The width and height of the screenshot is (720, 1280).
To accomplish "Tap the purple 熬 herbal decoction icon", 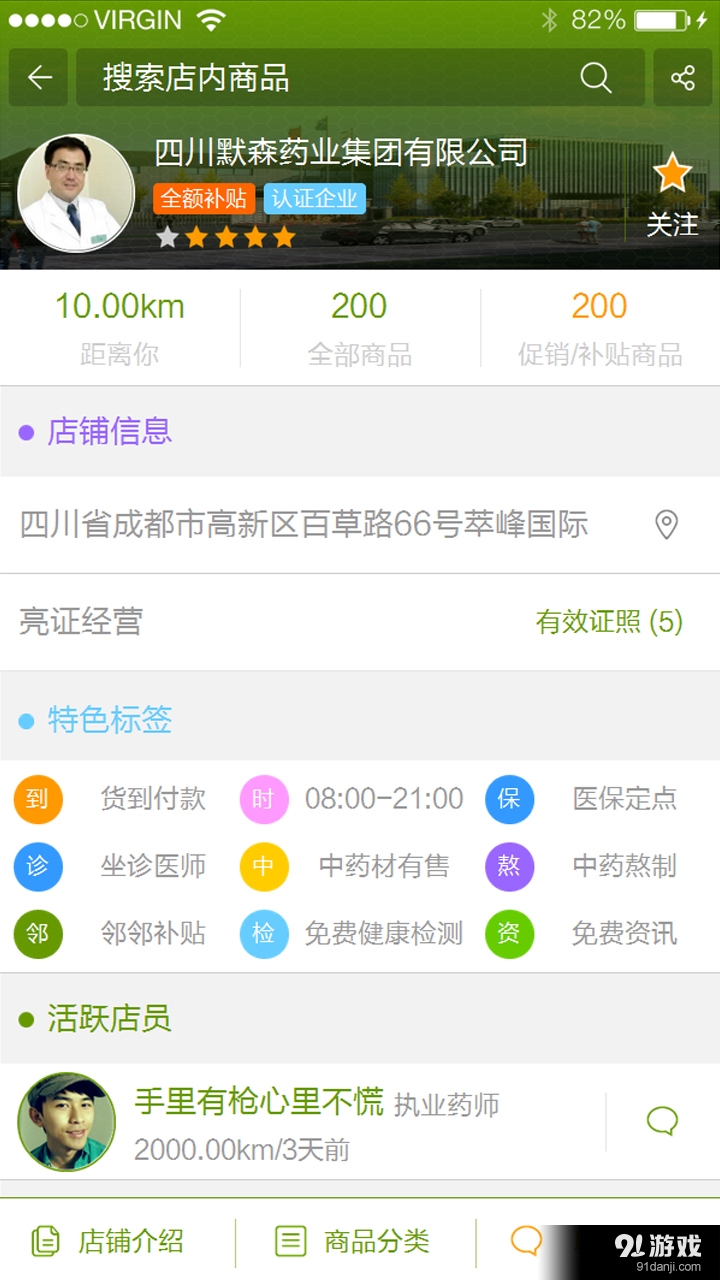I will (510, 867).
